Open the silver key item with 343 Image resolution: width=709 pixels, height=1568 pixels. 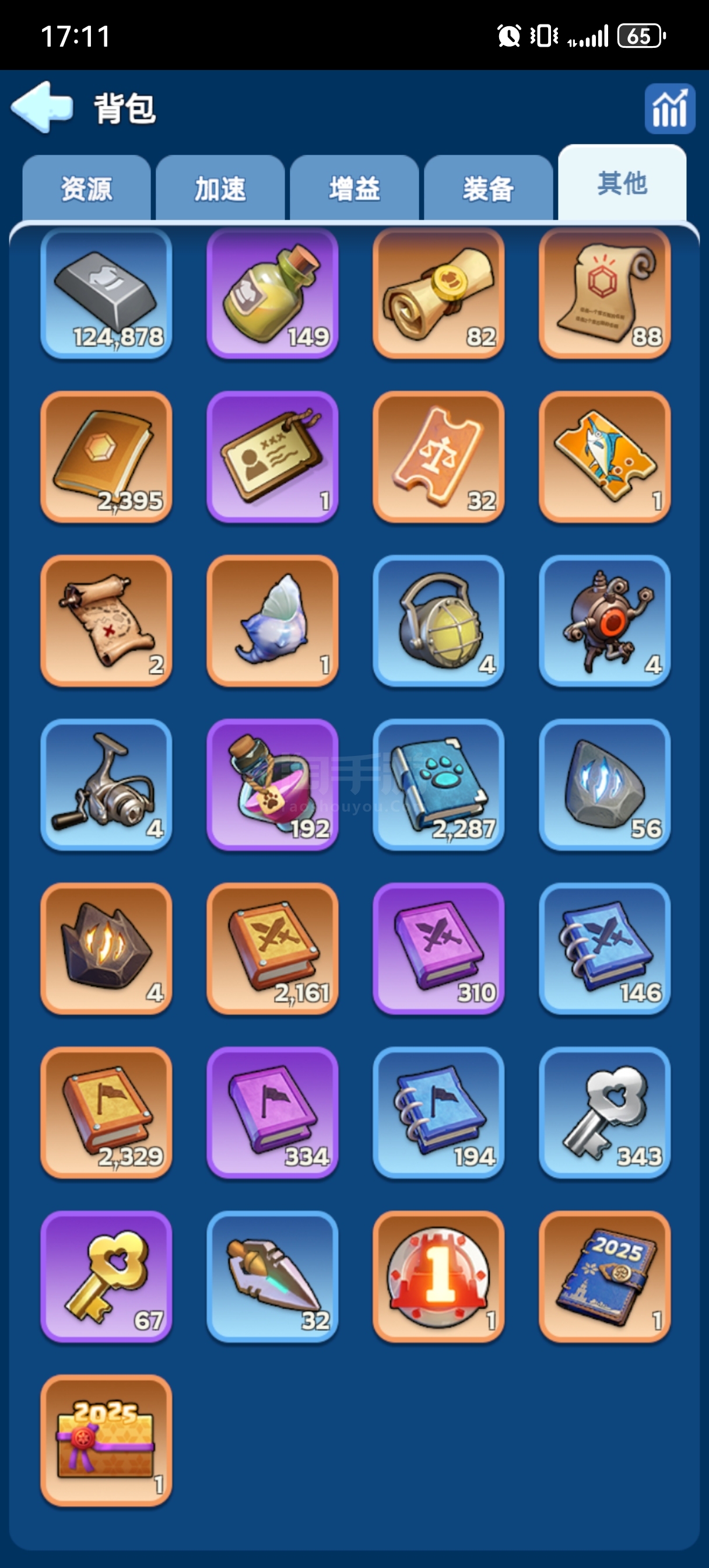tap(604, 1112)
